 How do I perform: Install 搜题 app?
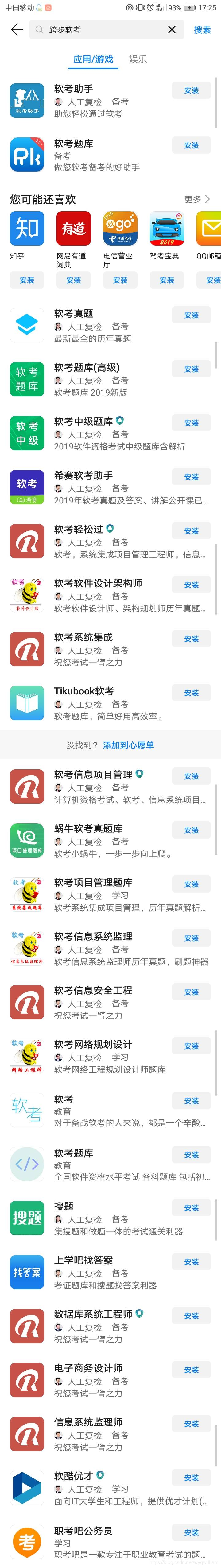[x=191, y=1208]
